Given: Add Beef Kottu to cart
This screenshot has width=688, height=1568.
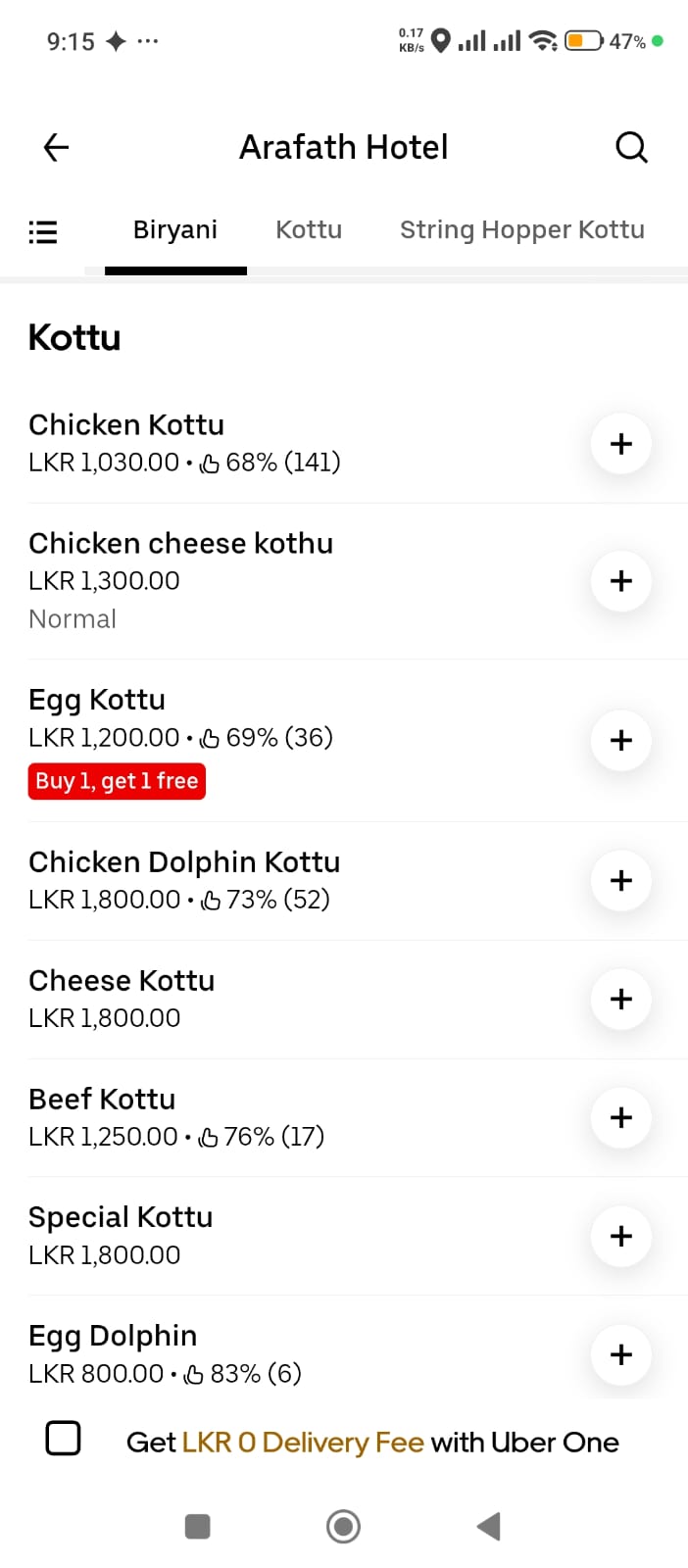Looking at the screenshot, I should pyautogui.click(x=621, y=1117).
